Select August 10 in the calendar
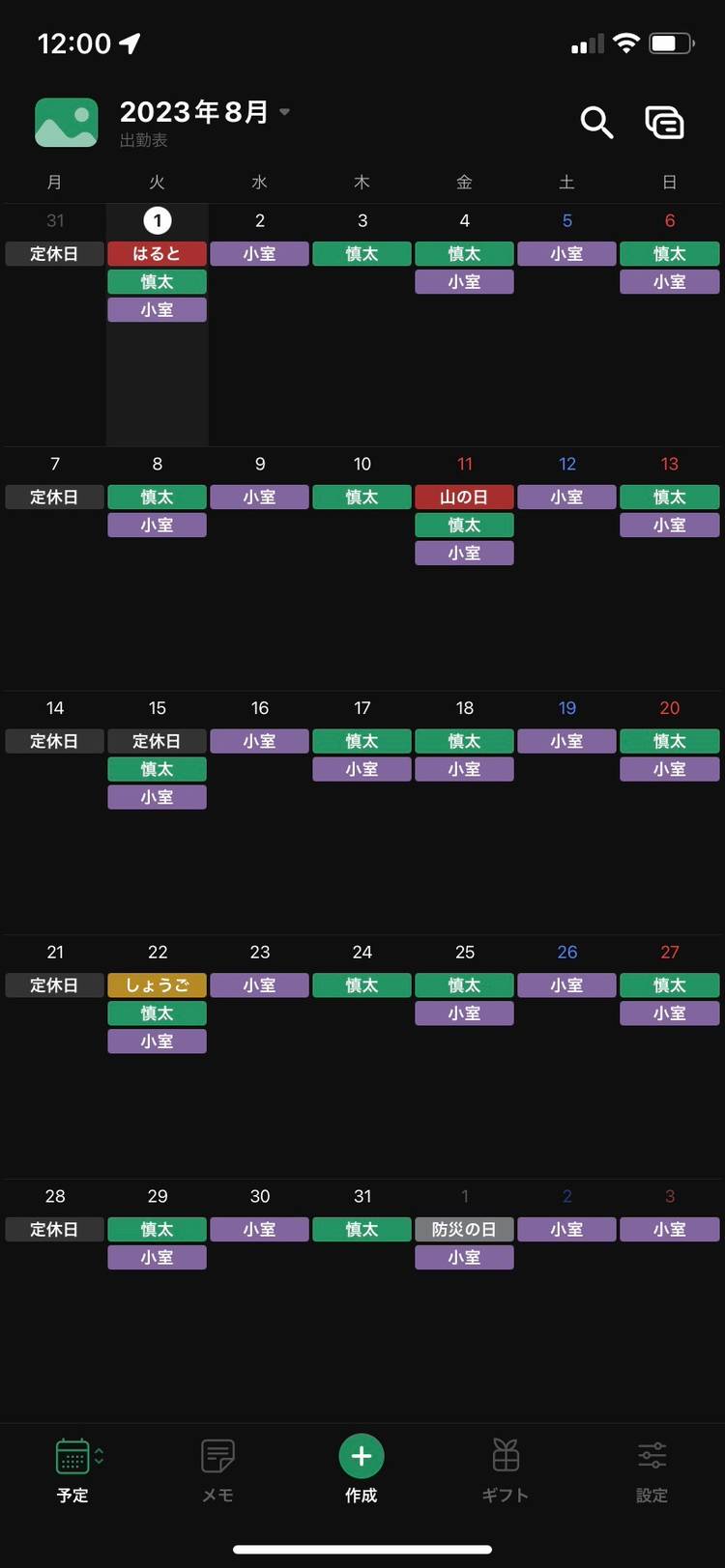 (362, 465)
